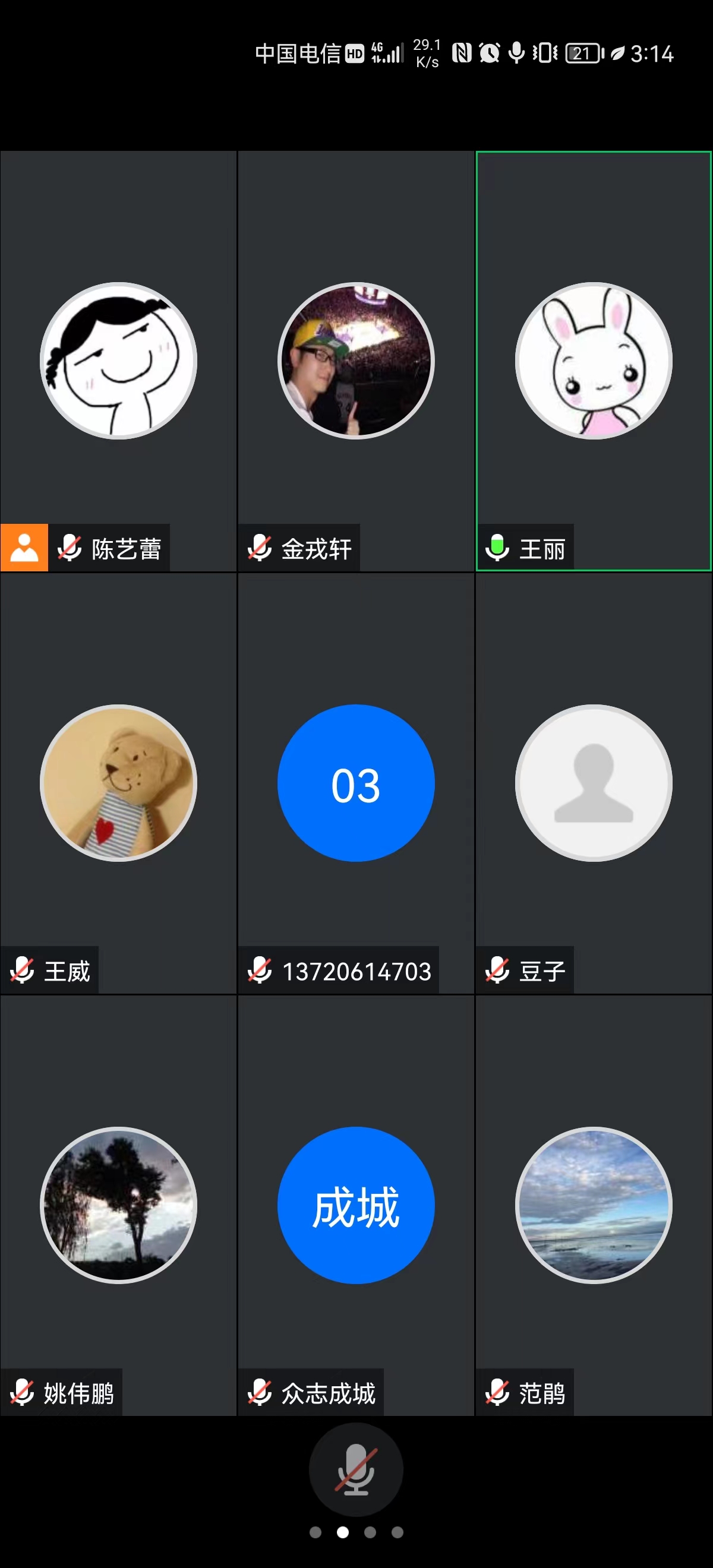713x1568 pixels.
Task: Open participant 13720614703's tile
Action: click(355, 783)
